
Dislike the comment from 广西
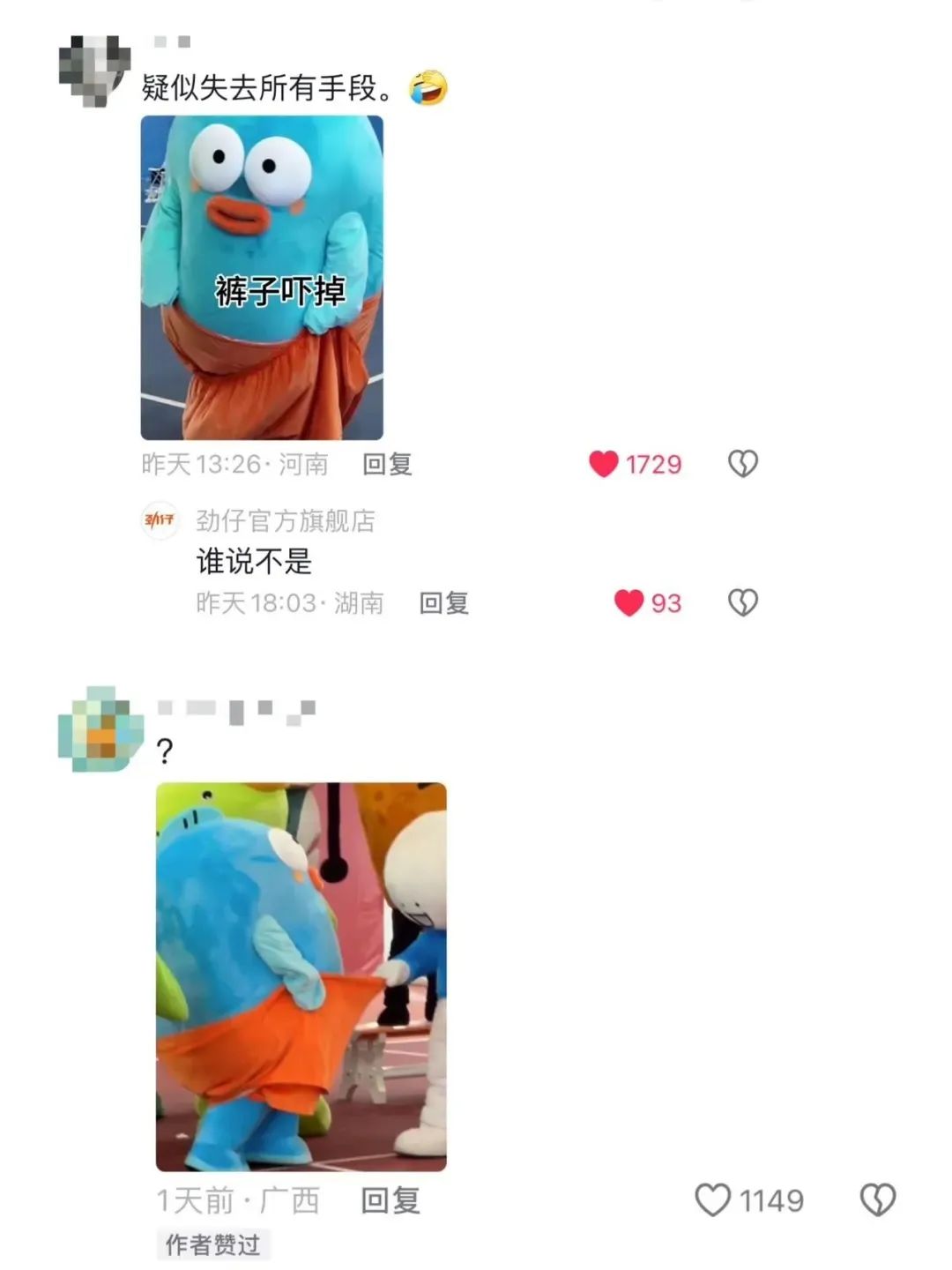tap(877, 1200)
